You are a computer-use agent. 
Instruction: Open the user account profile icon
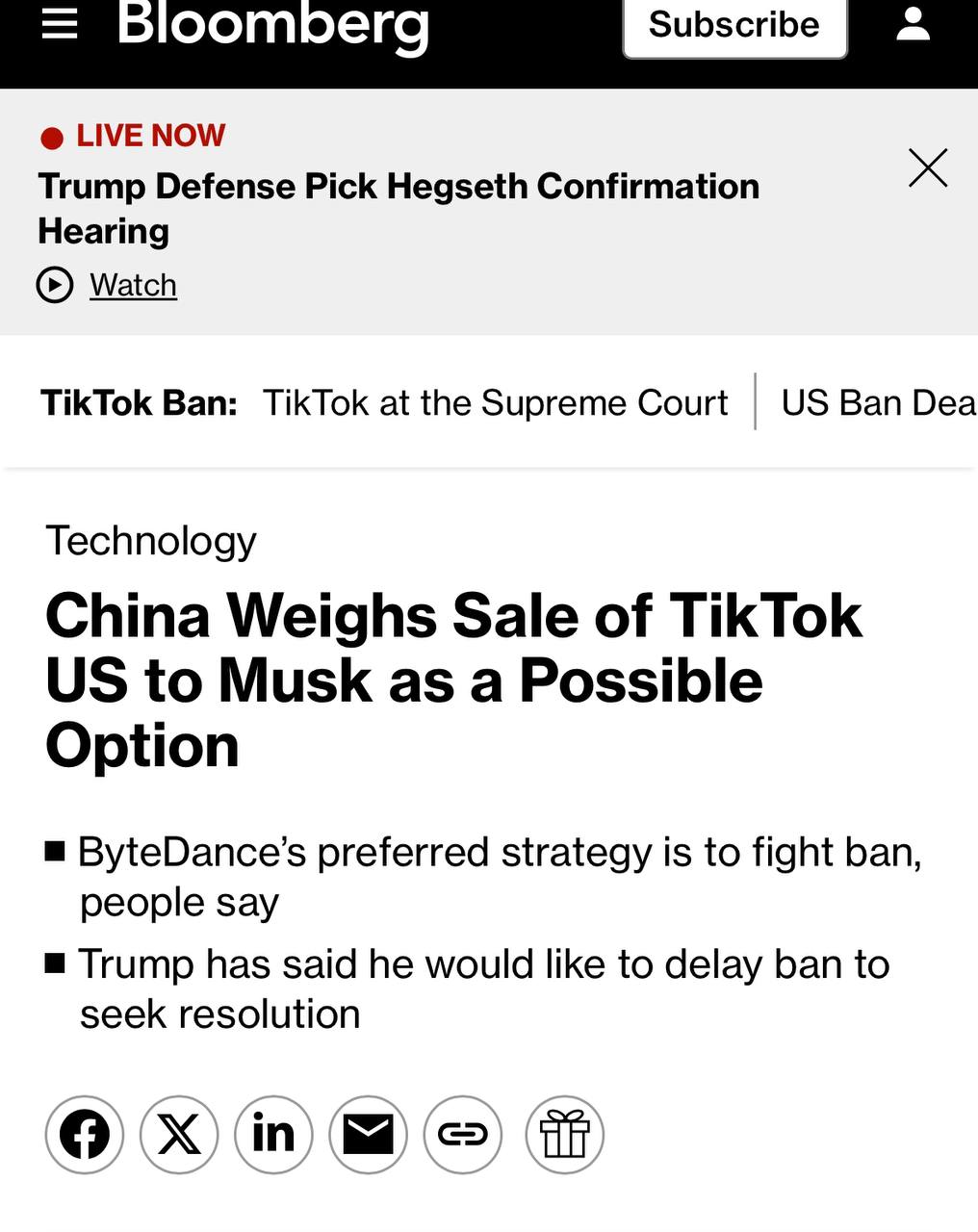[x=913, y=24]
